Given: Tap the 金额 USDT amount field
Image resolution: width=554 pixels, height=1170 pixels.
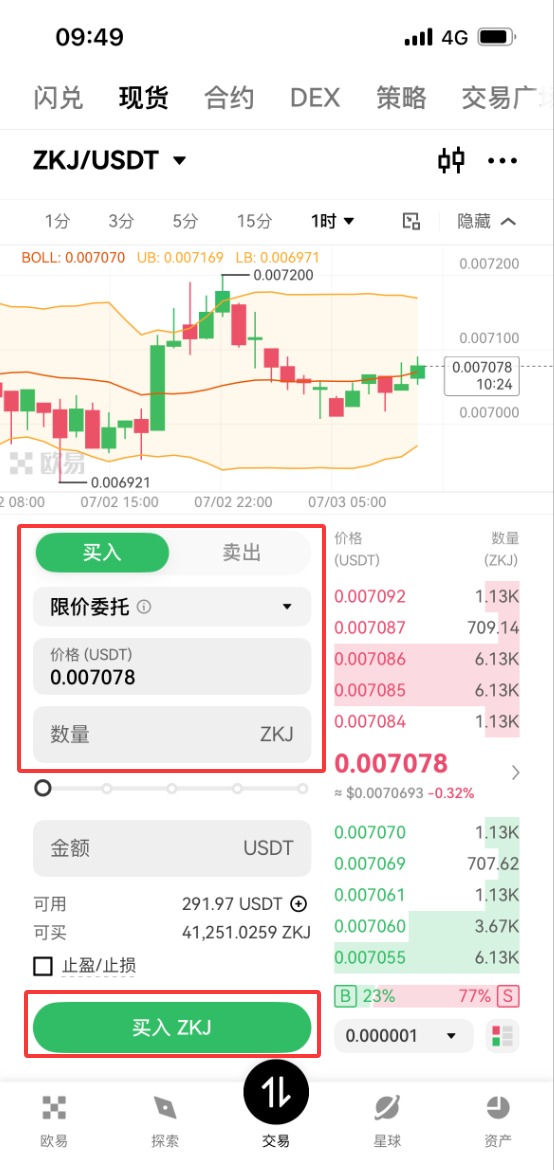Looking at the screenshot, I should tap(172, 848).
